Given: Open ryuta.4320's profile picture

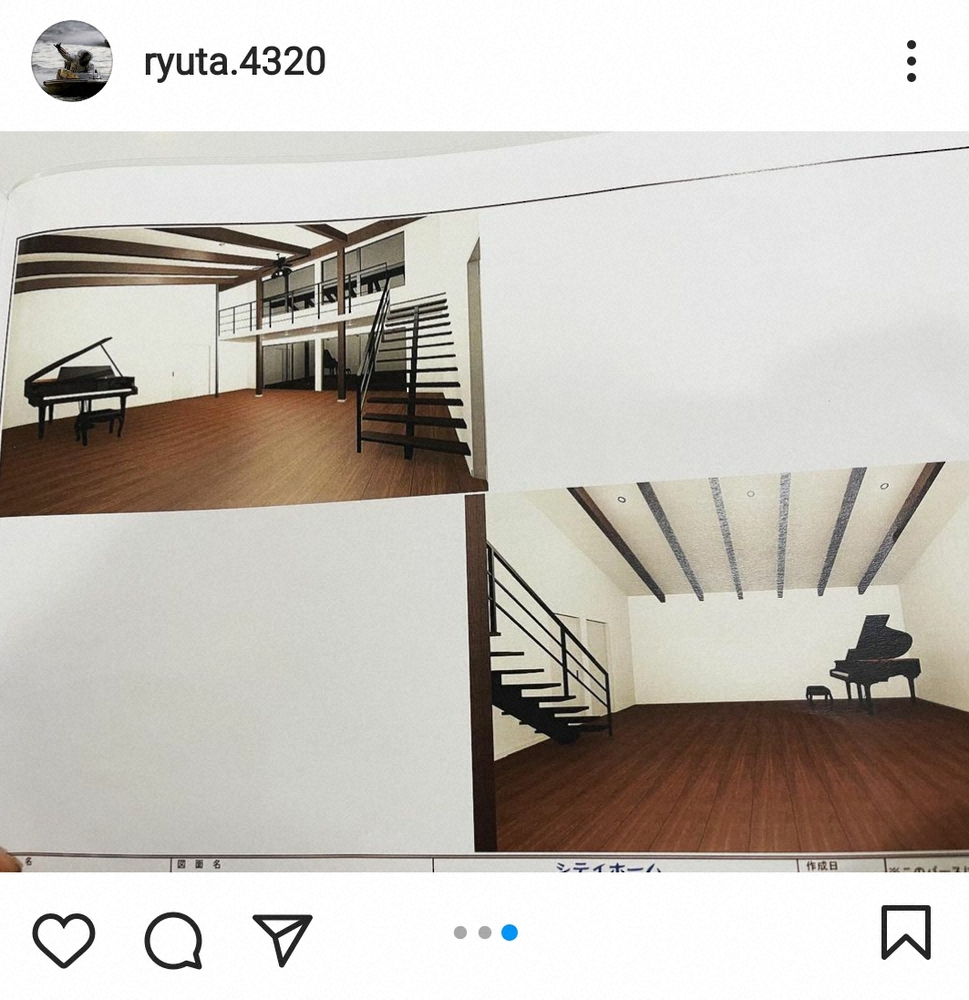Looking at the screenshot, I should click(x=71, y=62).
